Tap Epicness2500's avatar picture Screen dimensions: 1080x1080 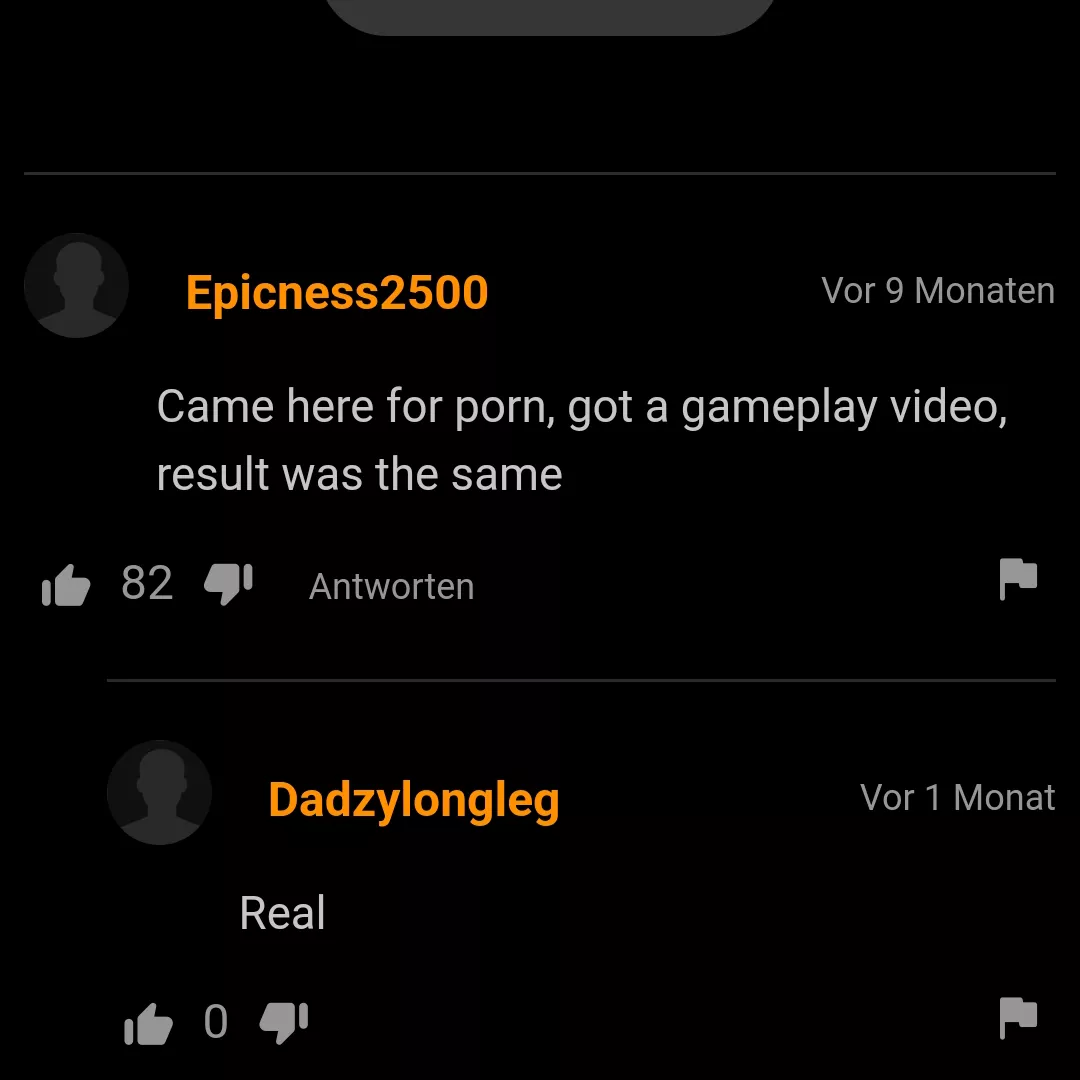[x=76, y=286]
